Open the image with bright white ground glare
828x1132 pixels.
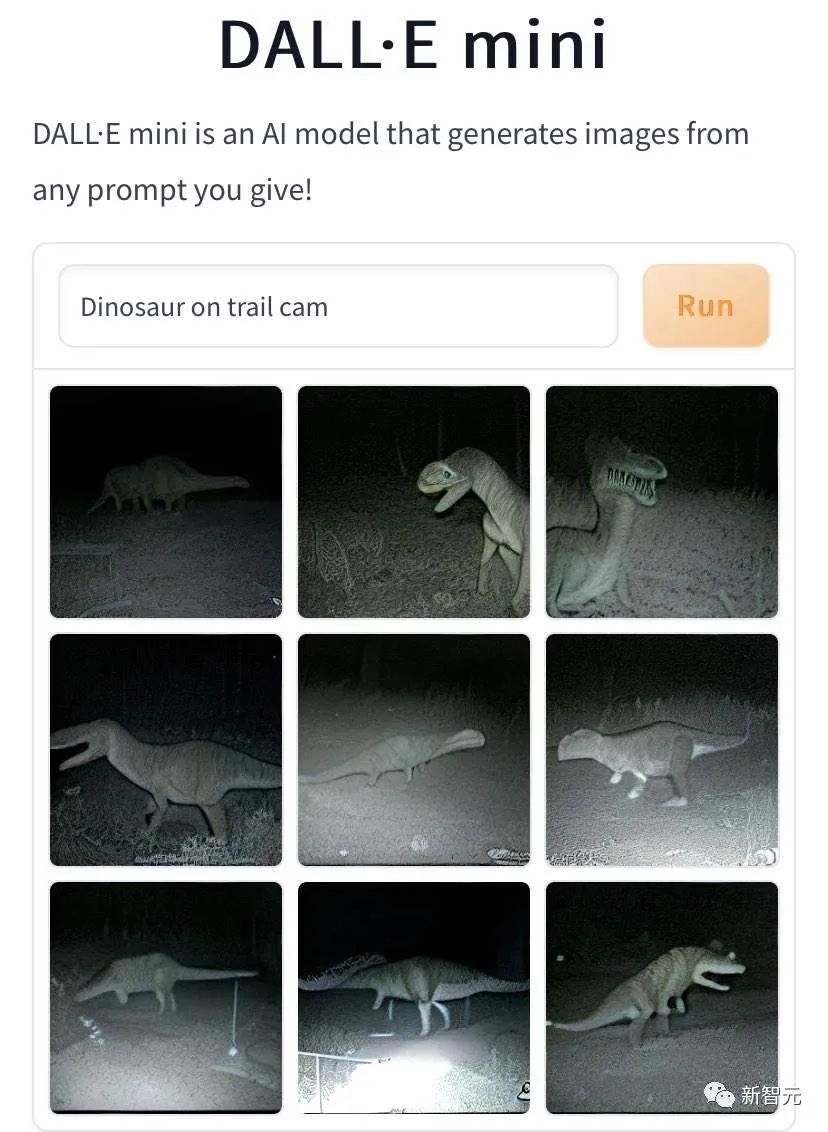point(414,997)
